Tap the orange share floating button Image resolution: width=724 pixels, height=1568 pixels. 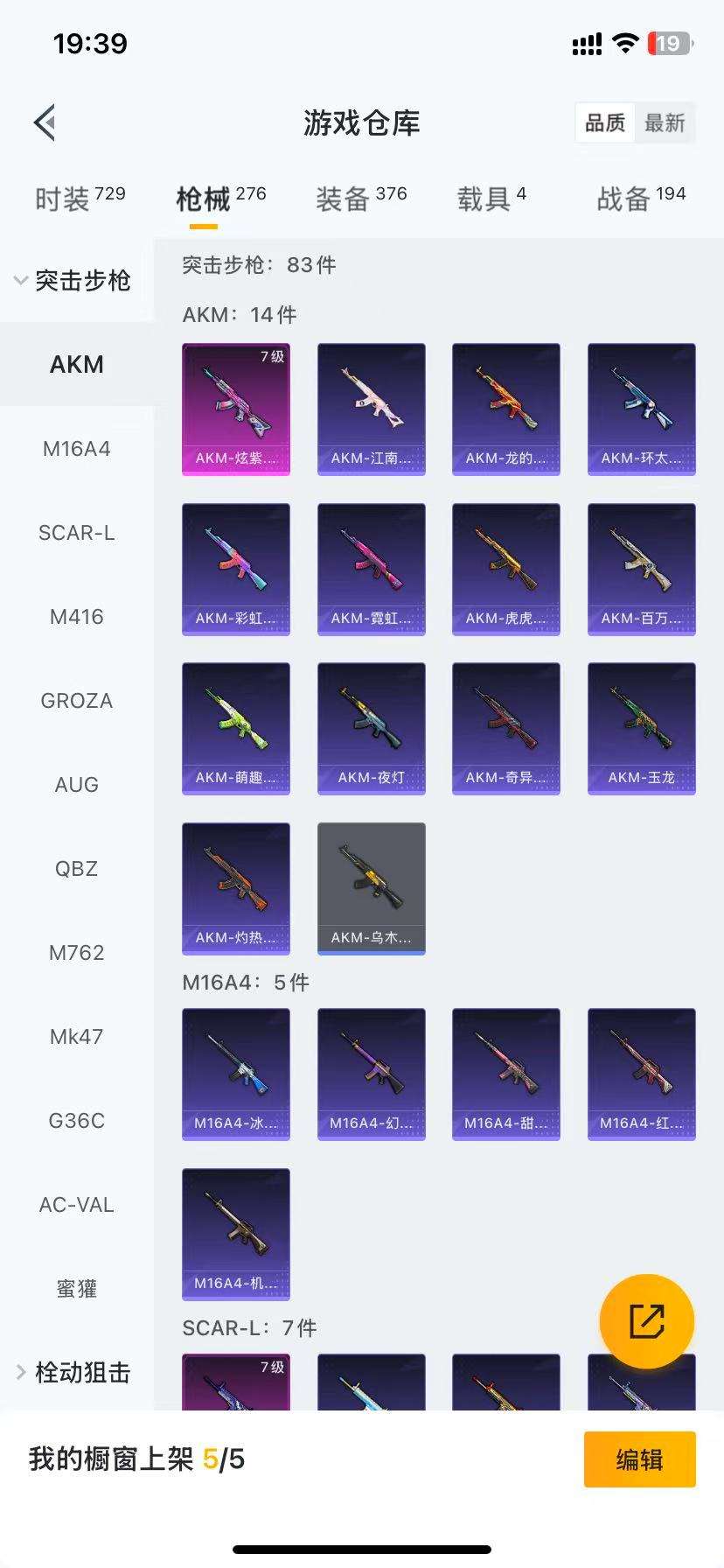coord(647,1321)
